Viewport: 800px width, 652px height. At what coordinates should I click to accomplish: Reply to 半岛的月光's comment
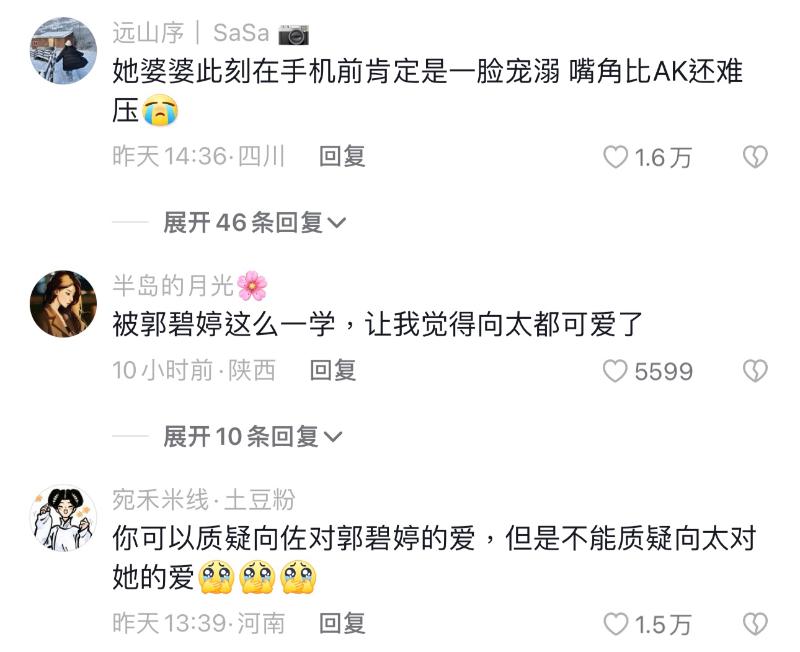[x=333, y=370]
